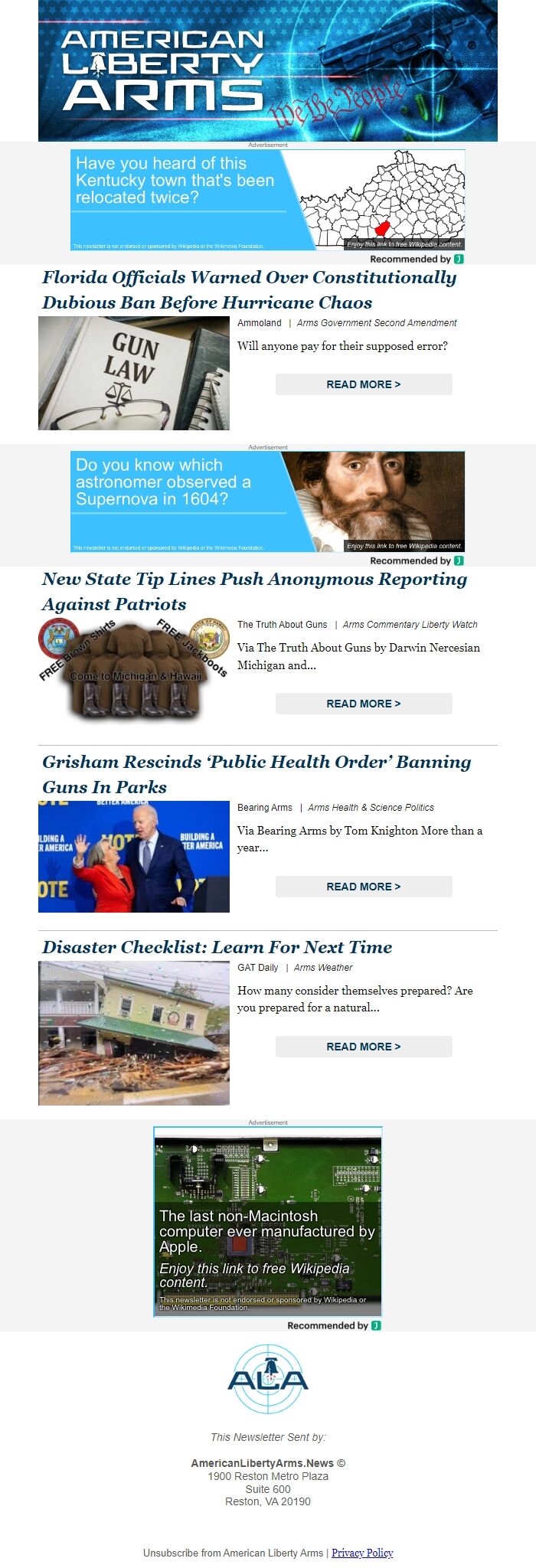Open the Florida Officials Warned headline
This screenshot has width=536, height=1568.
pos(249,289)
